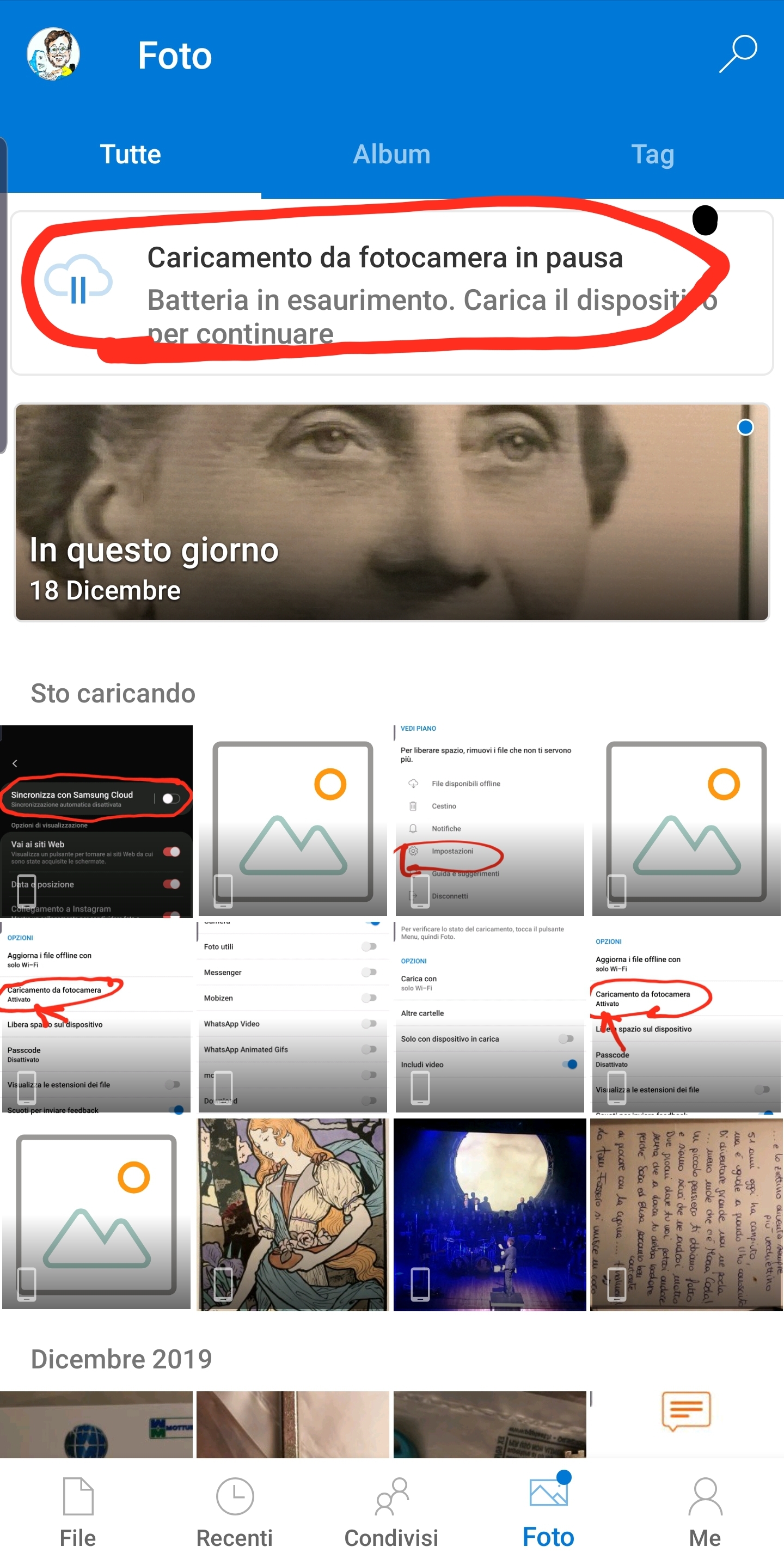Go to the Recenti tab
Viewport: 784px width, 1565px height.
[235, 1512]
